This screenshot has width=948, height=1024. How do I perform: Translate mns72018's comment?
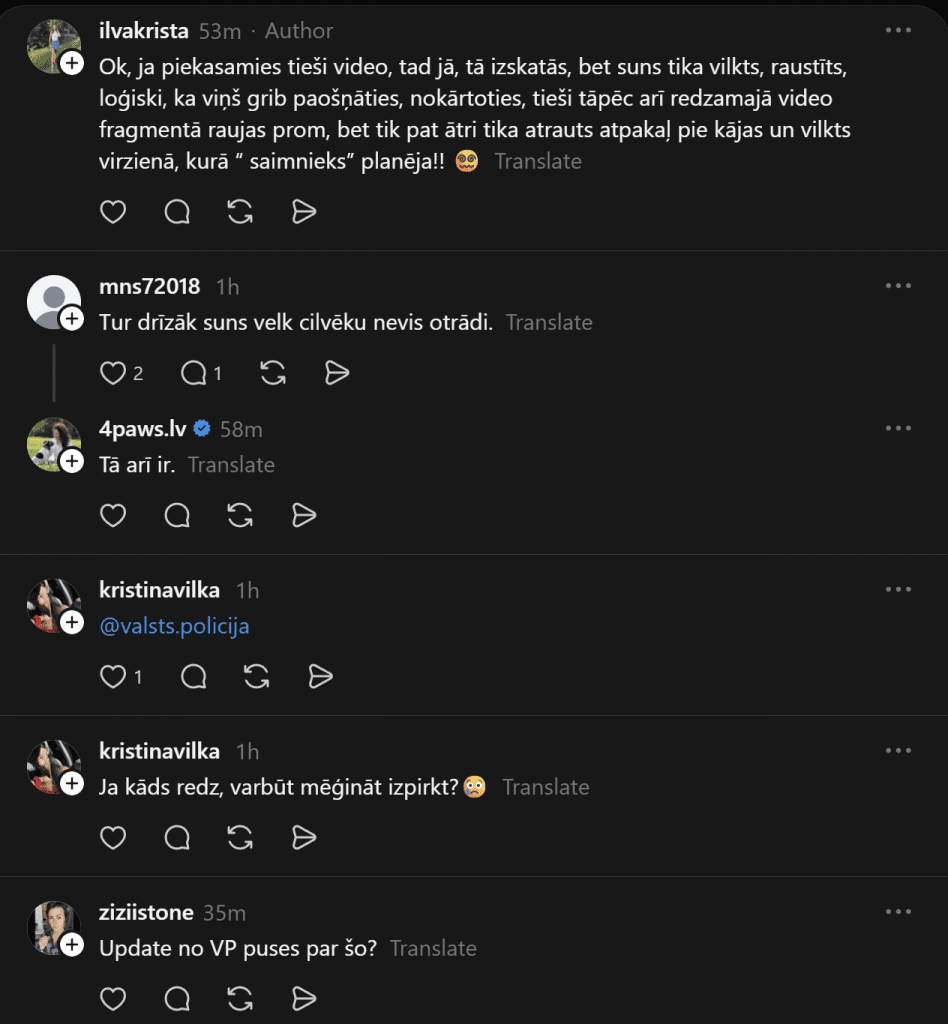point(549,322)
